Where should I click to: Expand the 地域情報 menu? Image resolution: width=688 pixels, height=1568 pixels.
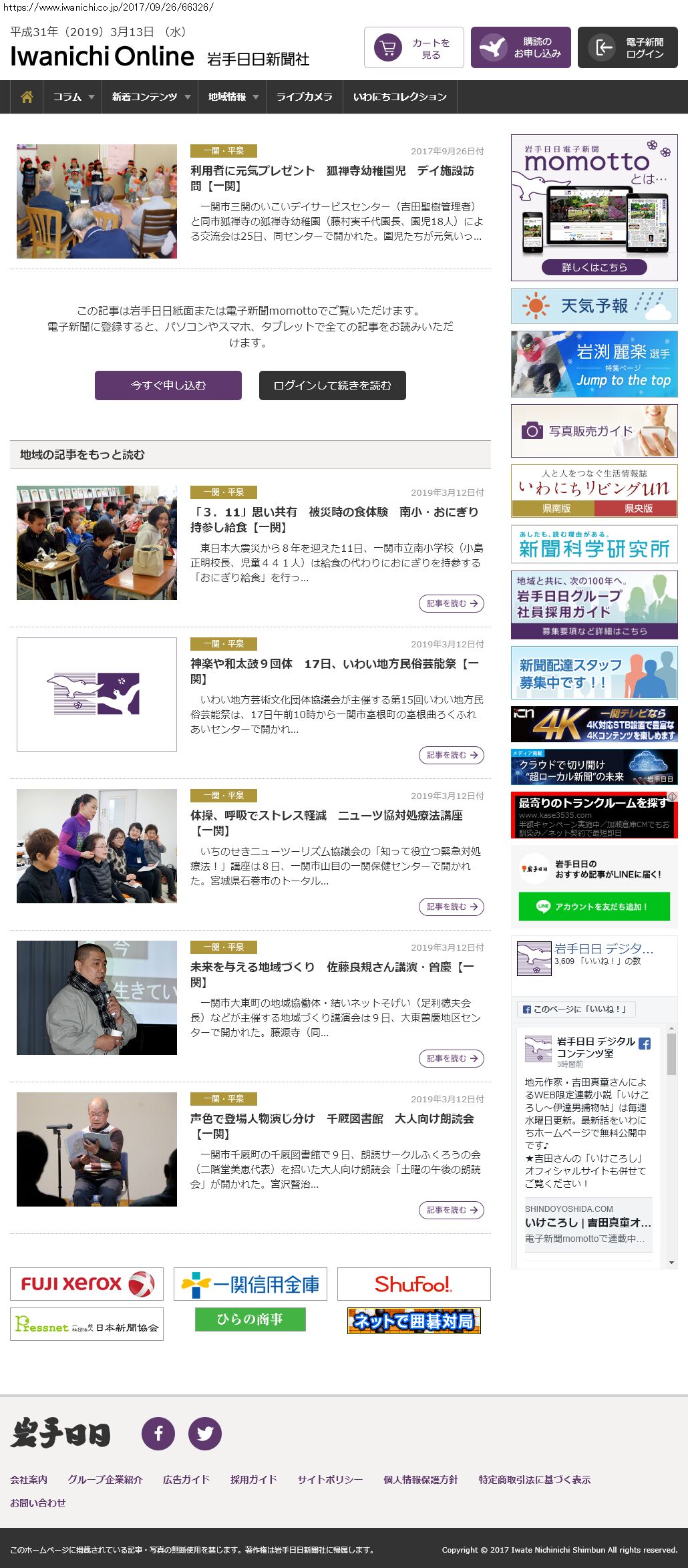232,97
